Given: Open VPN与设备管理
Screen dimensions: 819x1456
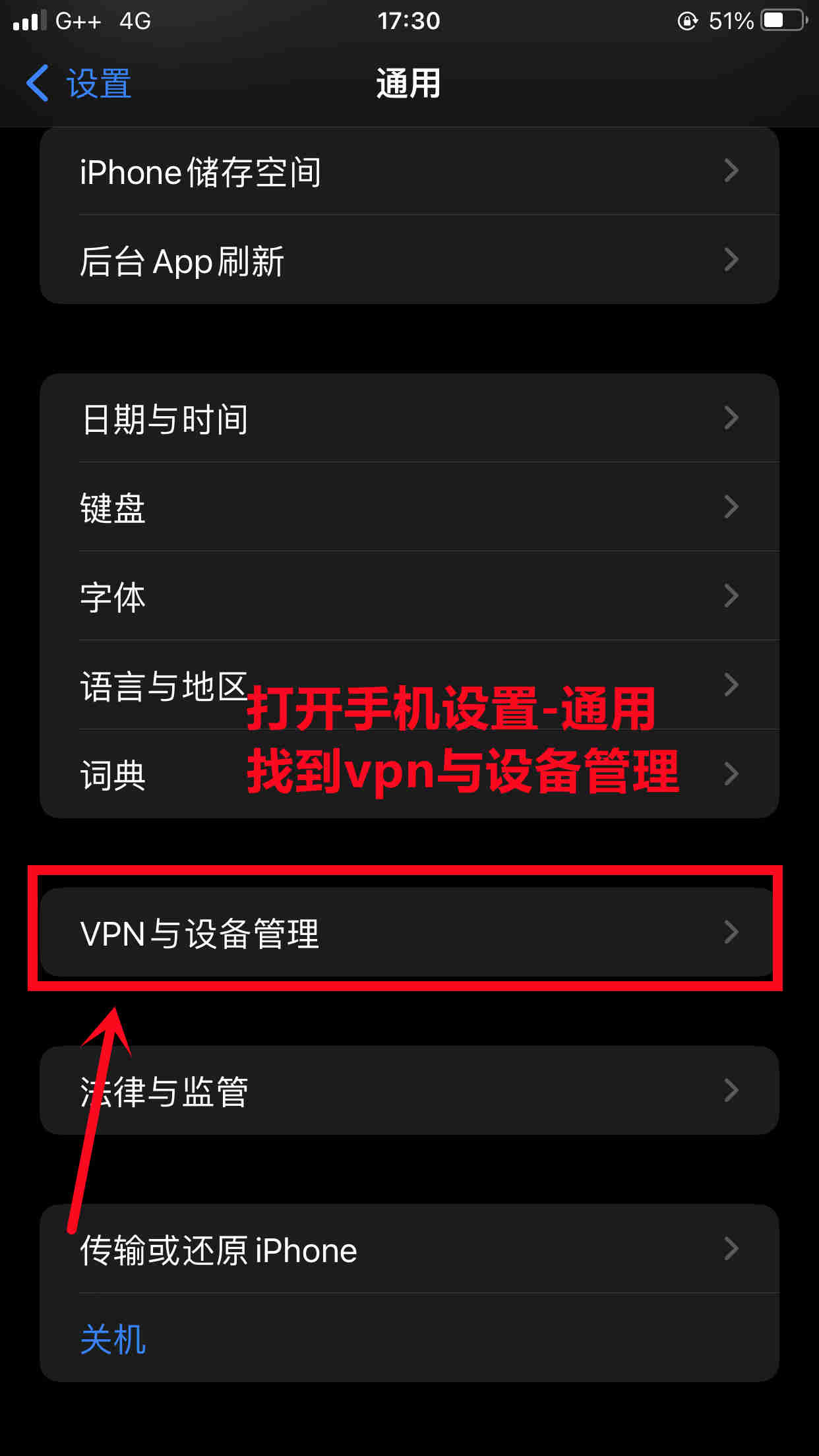Looking at the screenshot, I should tap(409, 932).
